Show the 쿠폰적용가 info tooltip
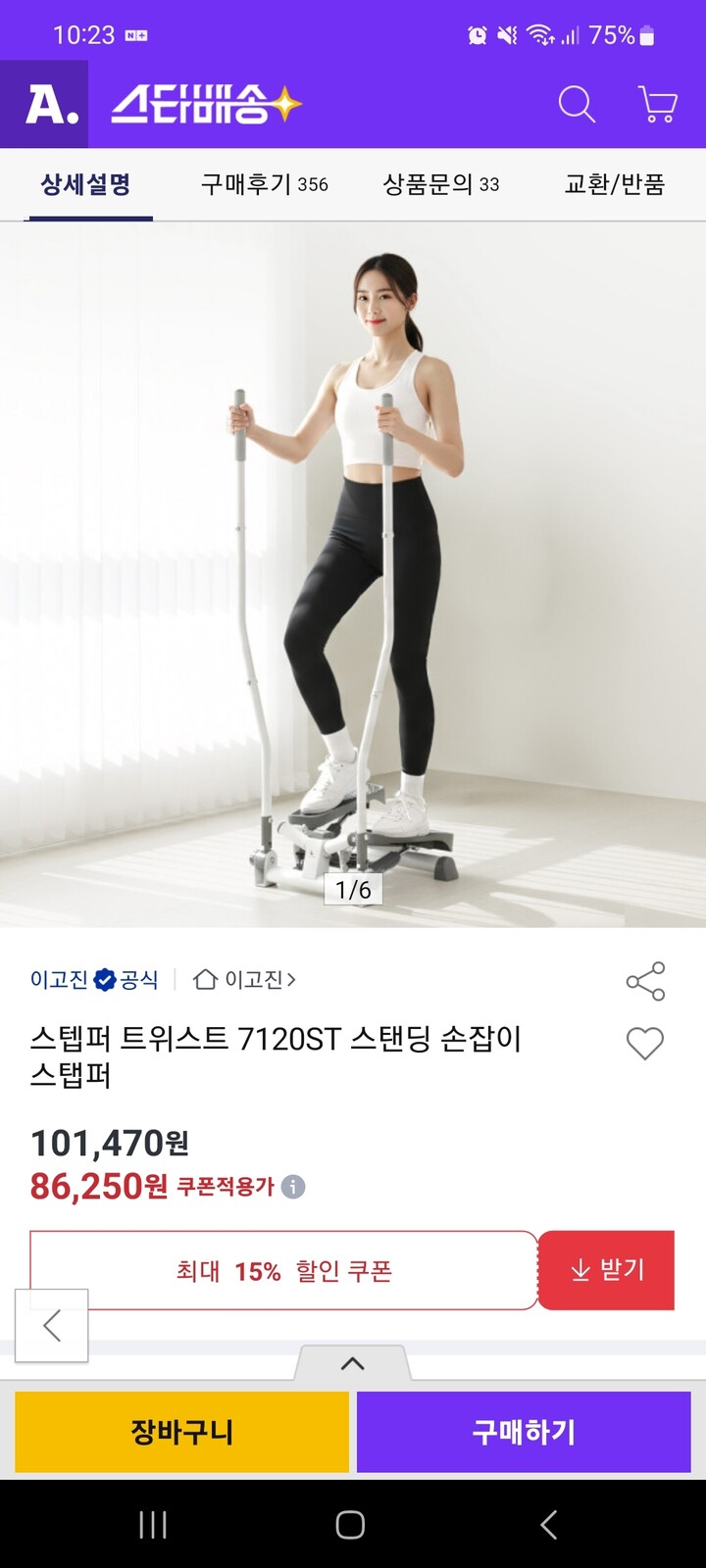 (293, 1187)
